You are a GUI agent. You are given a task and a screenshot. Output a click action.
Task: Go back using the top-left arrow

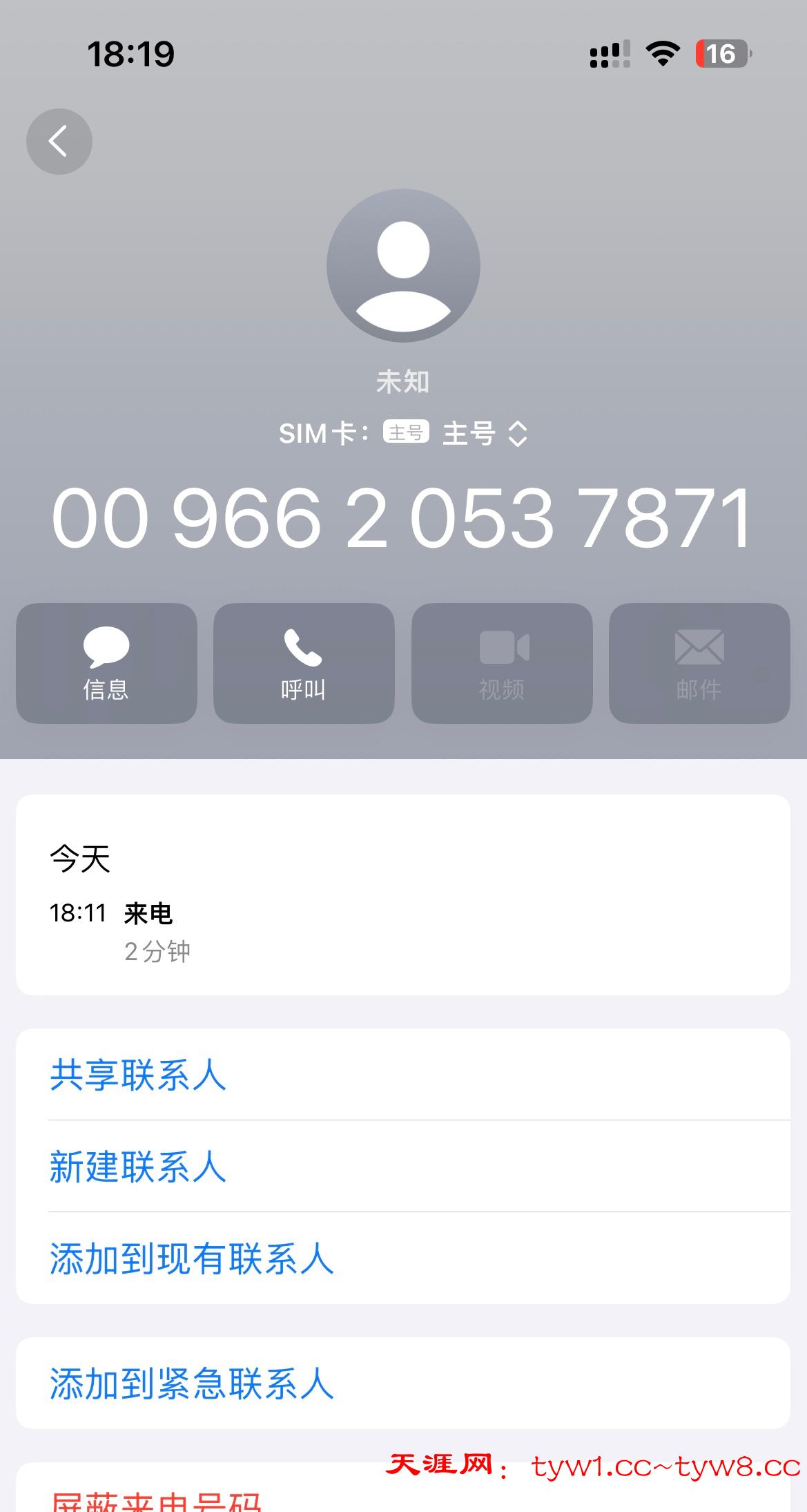(59, 142)
